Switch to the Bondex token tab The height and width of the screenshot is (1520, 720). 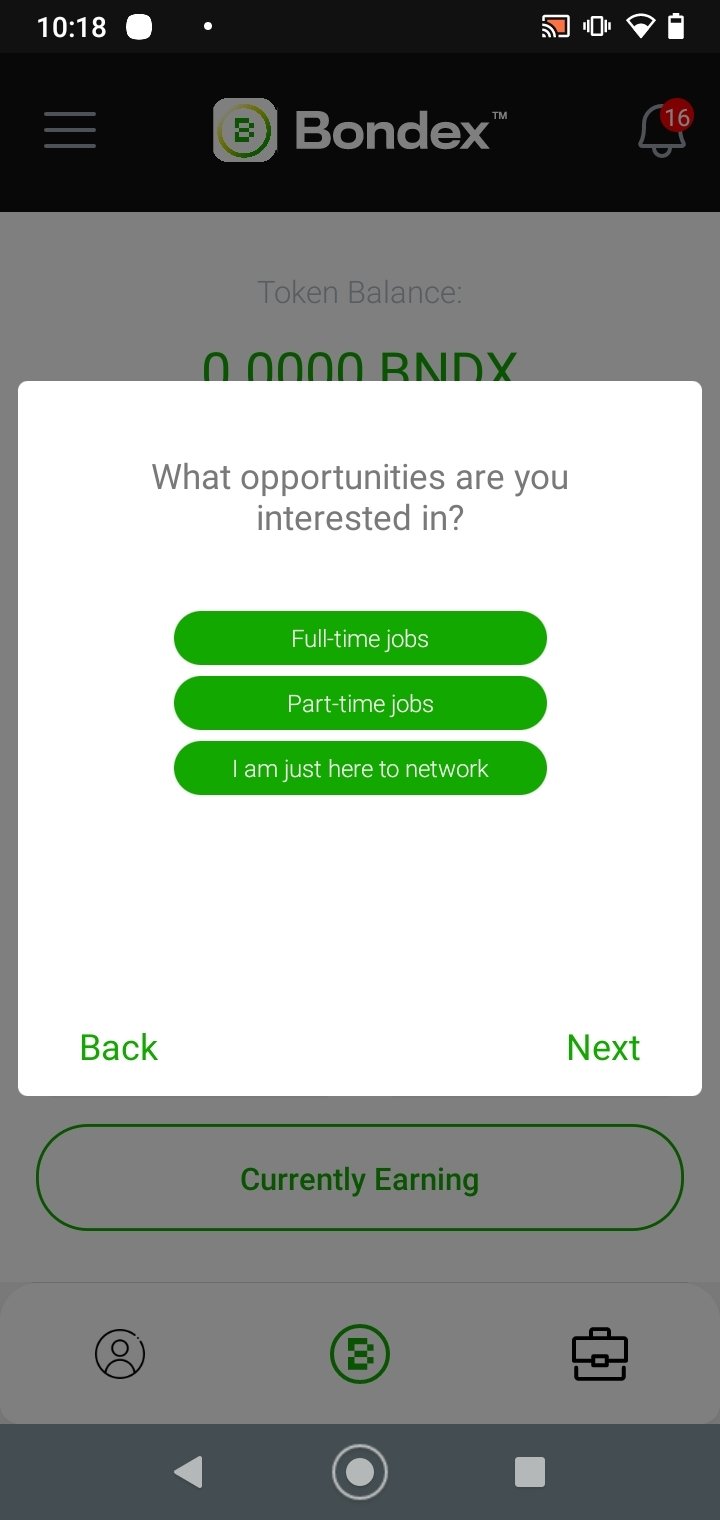pyautogui.click(x=360, y=1354)
